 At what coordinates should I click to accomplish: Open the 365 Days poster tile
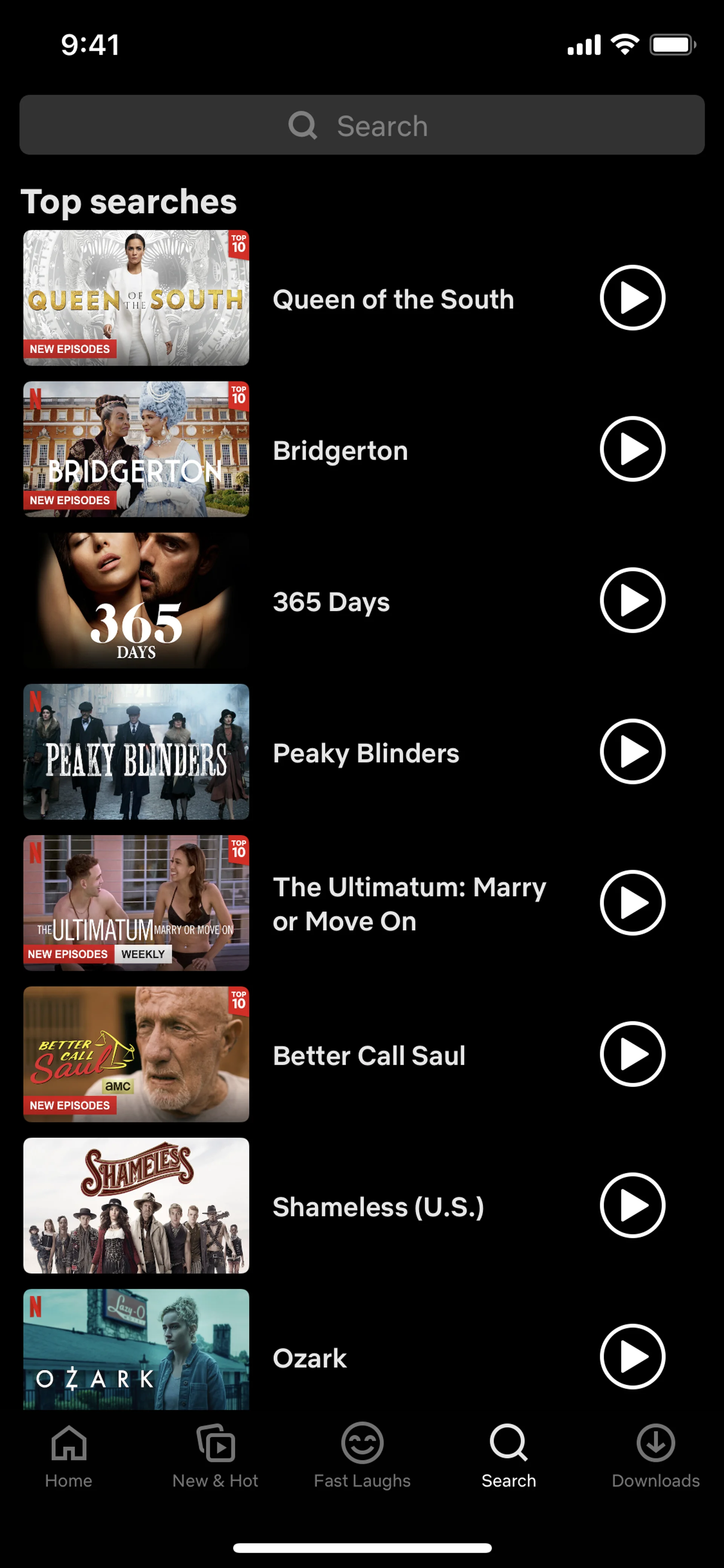tap(136, 600)
